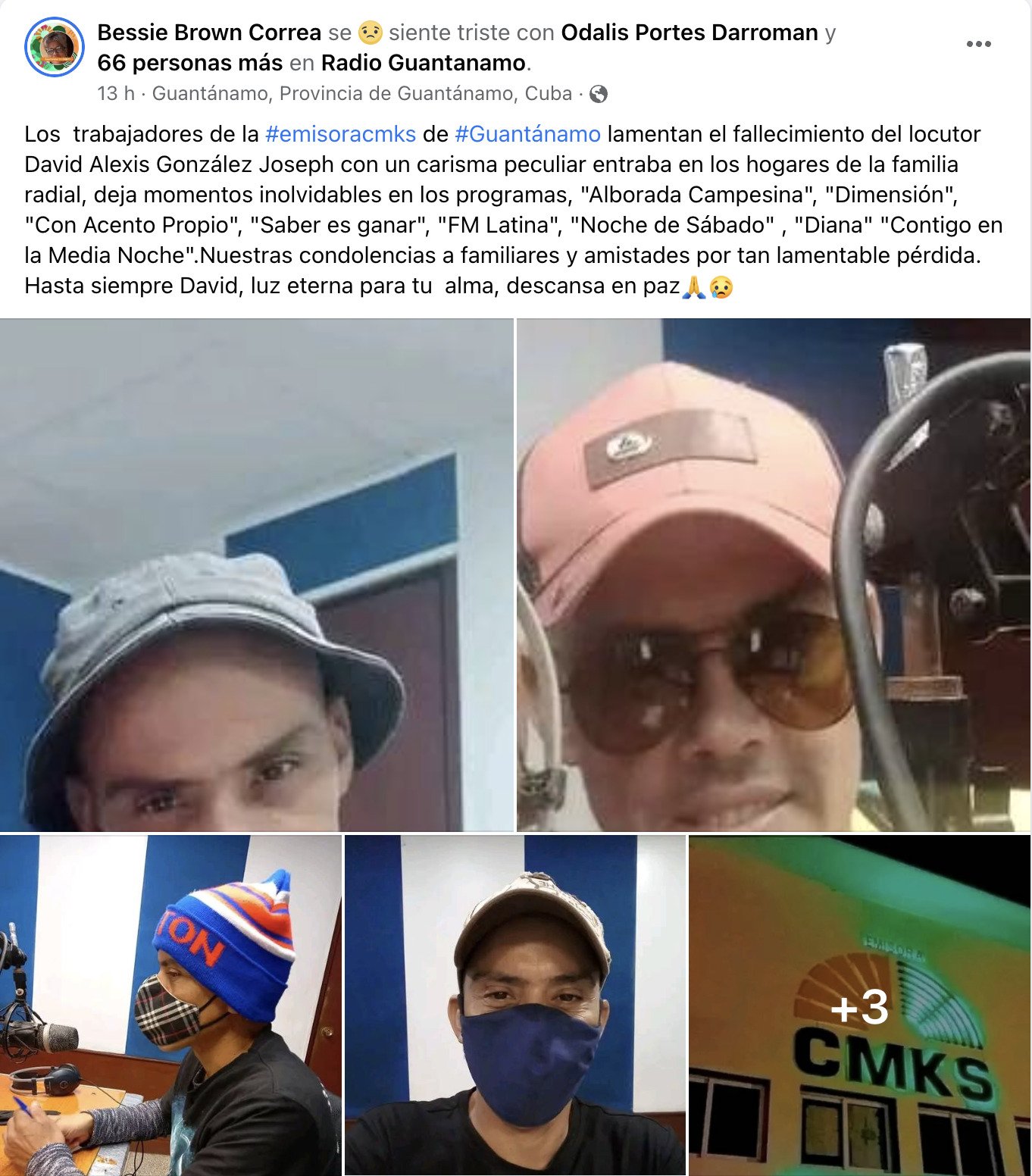Open the photo with the gray bucket hat
This screenshot has width=1032, height=1176.
[256, 574]
